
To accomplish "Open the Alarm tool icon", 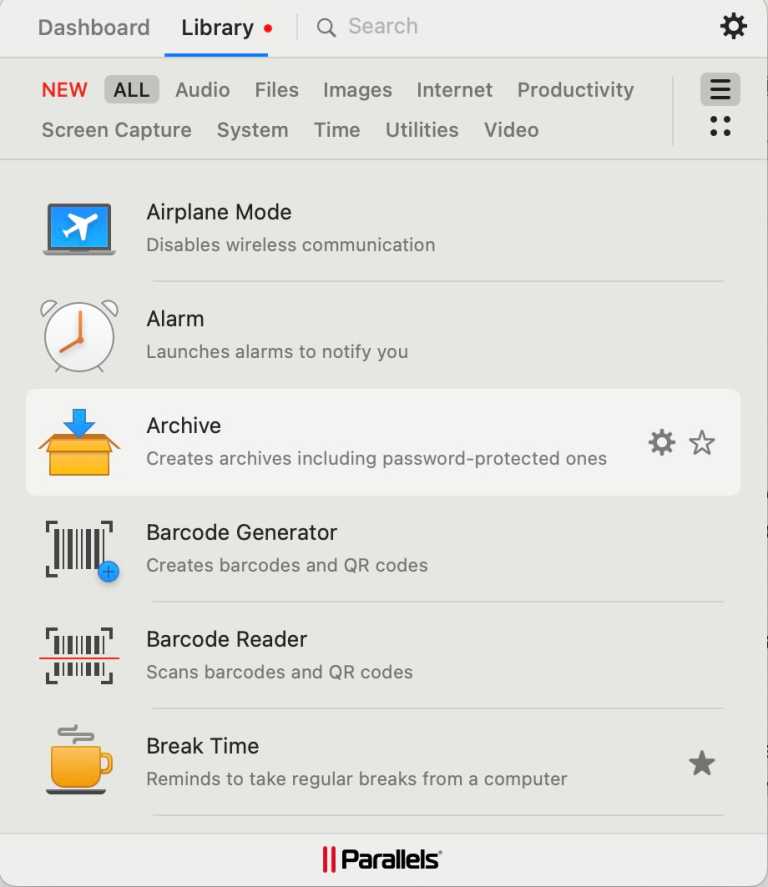I will click(79, 335).
